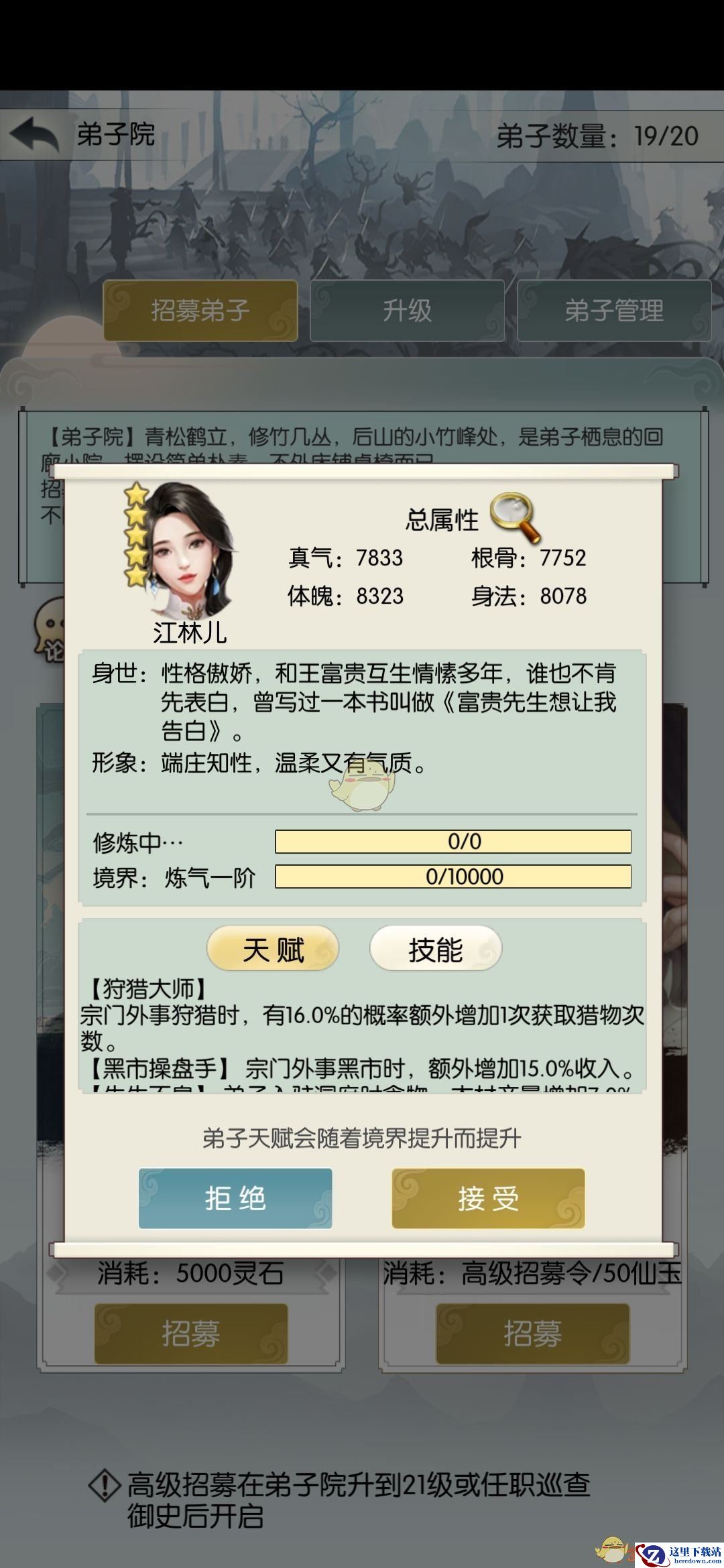Tap the 接受 button to accept disciple
Screen dimensions: 724x1568
pyautogui.click(x=488, y=1199)
